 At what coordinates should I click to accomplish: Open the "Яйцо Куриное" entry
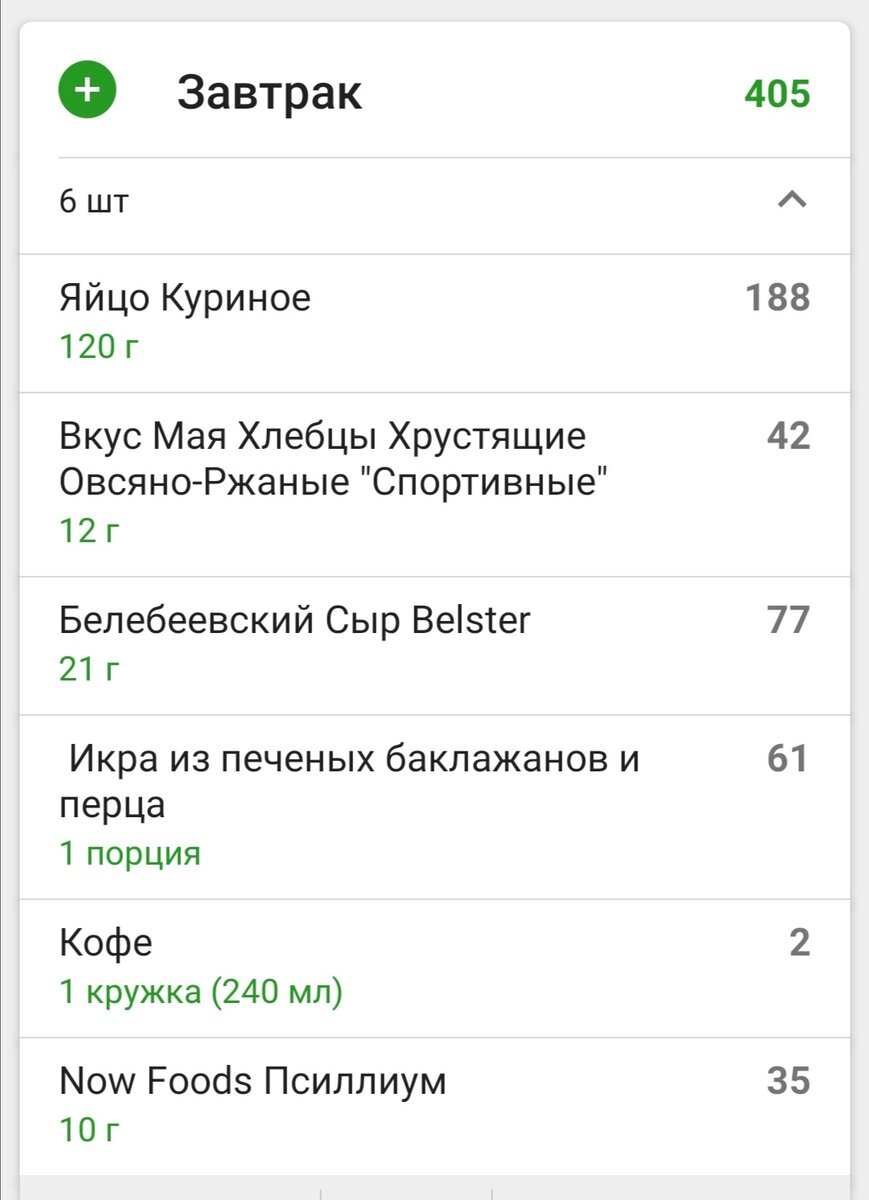tap(186, 297)
